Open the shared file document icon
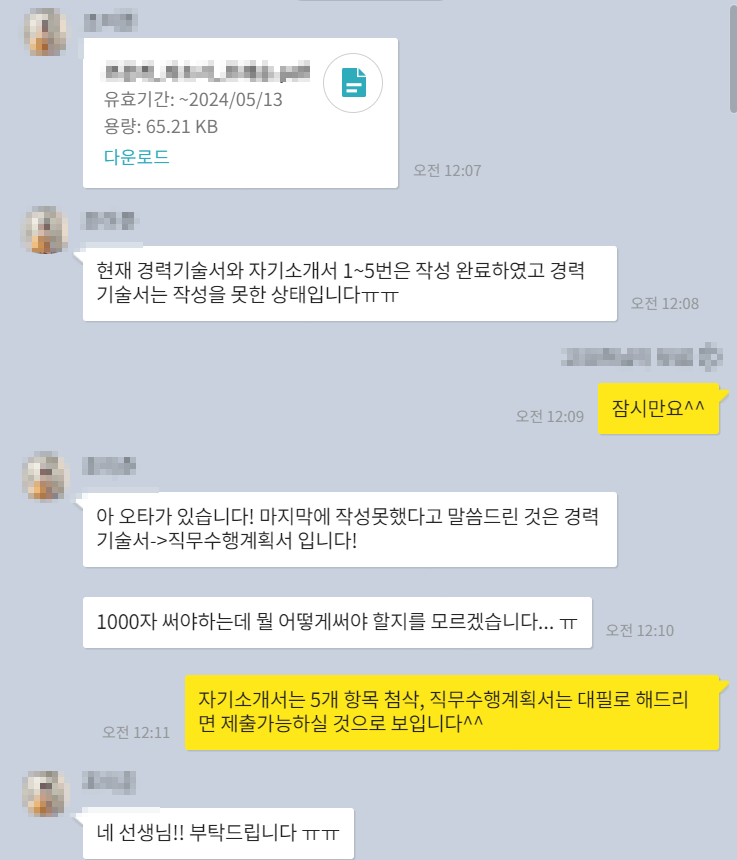The image size is (737, 860). 354,83
